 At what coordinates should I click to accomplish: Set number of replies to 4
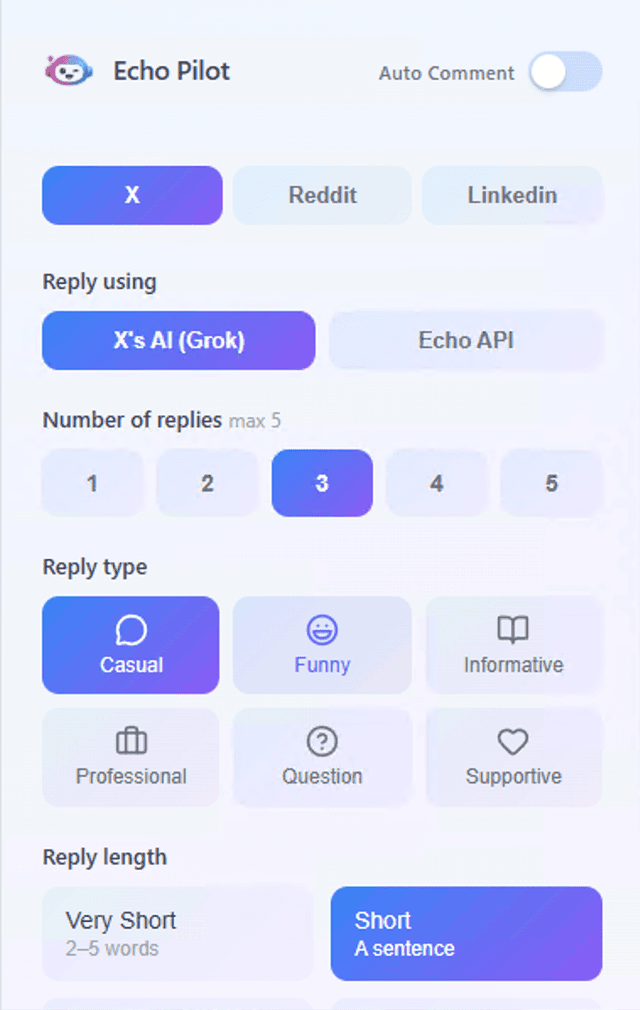(x=437, y=483)
